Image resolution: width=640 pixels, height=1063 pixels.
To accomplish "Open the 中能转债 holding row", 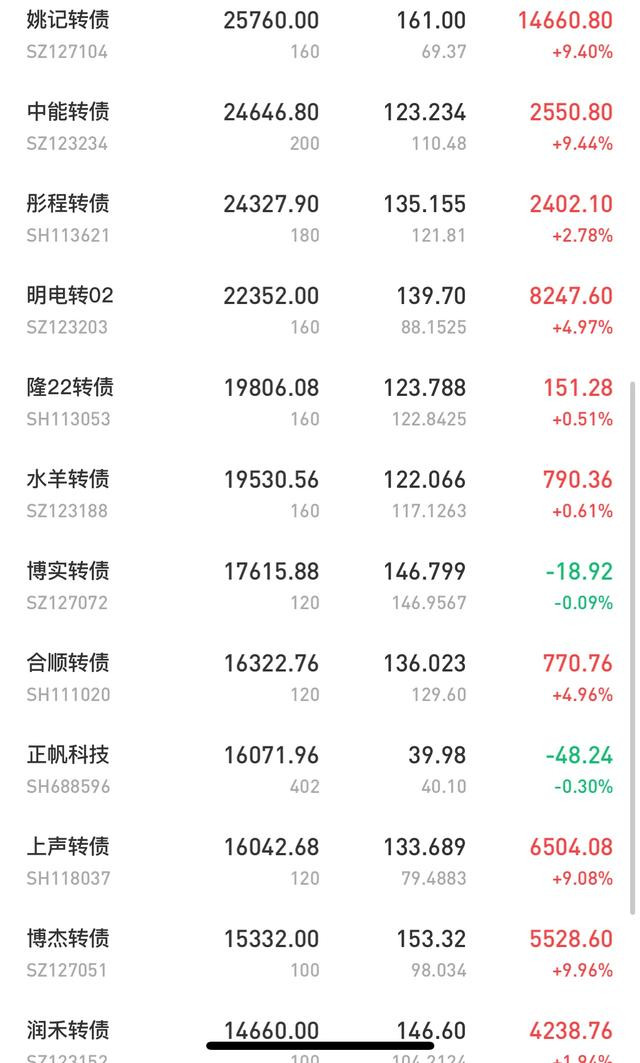I will coord(320,127).
